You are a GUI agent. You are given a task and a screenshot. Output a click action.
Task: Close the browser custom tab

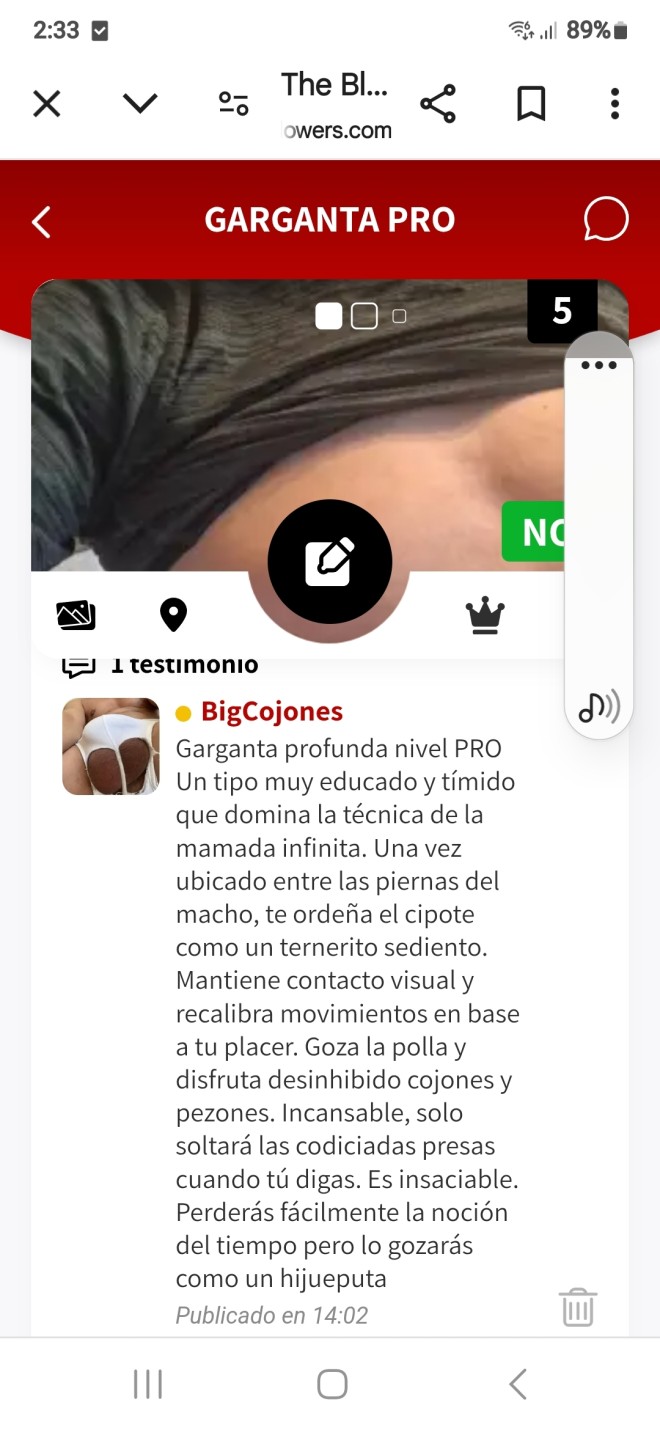point(47,104)
